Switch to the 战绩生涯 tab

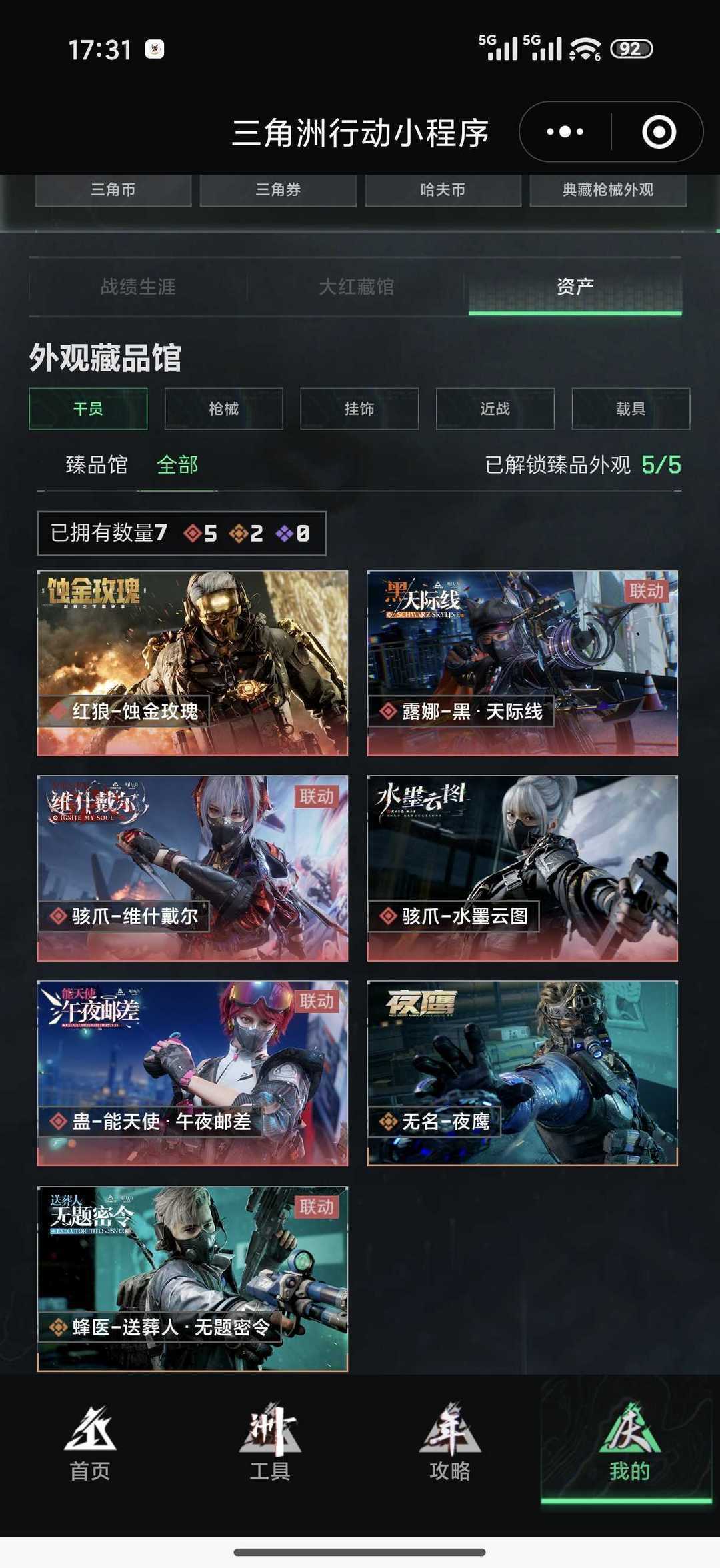click(138, 285)
